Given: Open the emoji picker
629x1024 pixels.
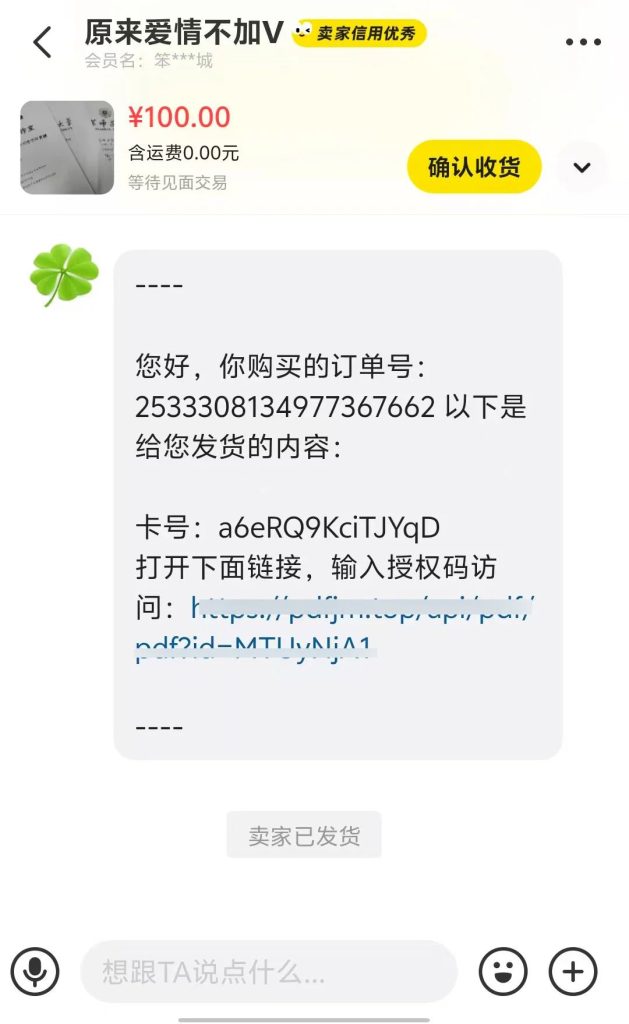Looking at the screenshot, I should coord(503,971).
